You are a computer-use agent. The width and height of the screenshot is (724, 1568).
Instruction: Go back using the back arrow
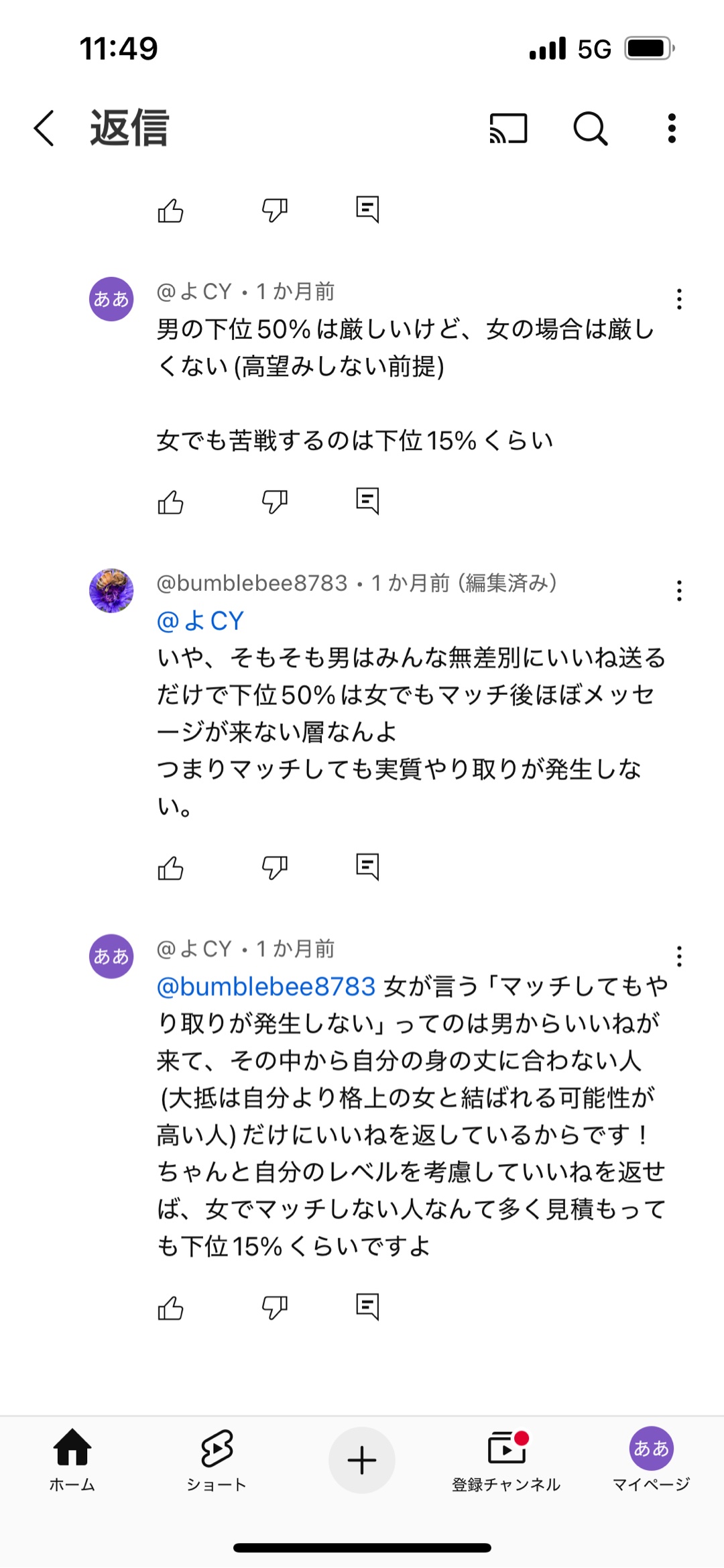[43, 128]
